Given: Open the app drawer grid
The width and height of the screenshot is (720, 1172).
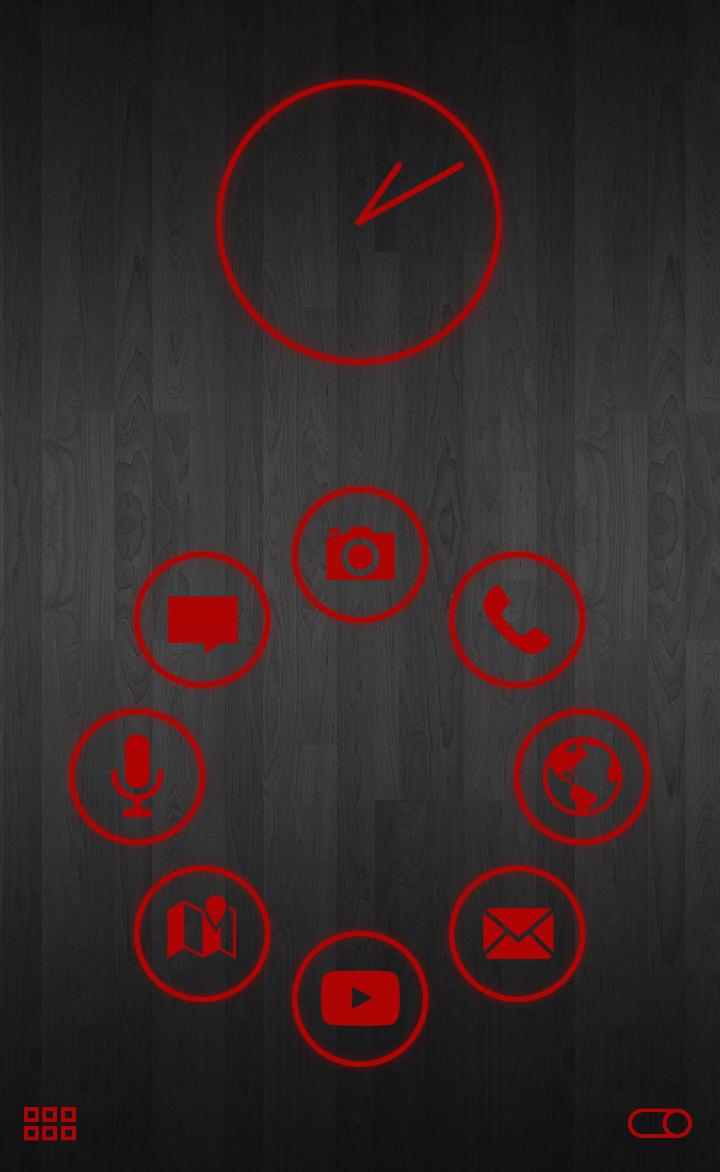Looking at the screenshot, I should pos(50,1123).
